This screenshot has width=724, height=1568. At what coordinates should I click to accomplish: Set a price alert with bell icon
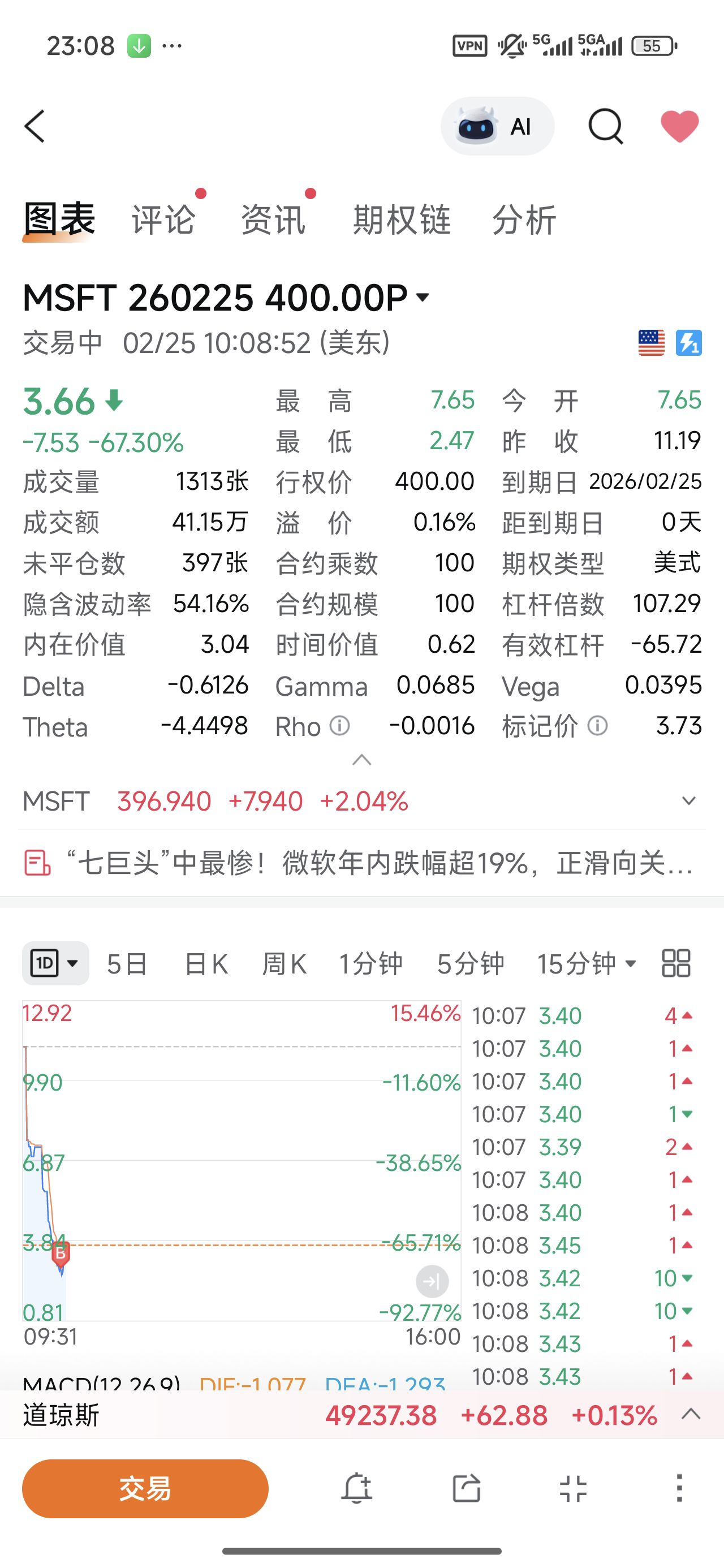click(x=356, y=1488)
